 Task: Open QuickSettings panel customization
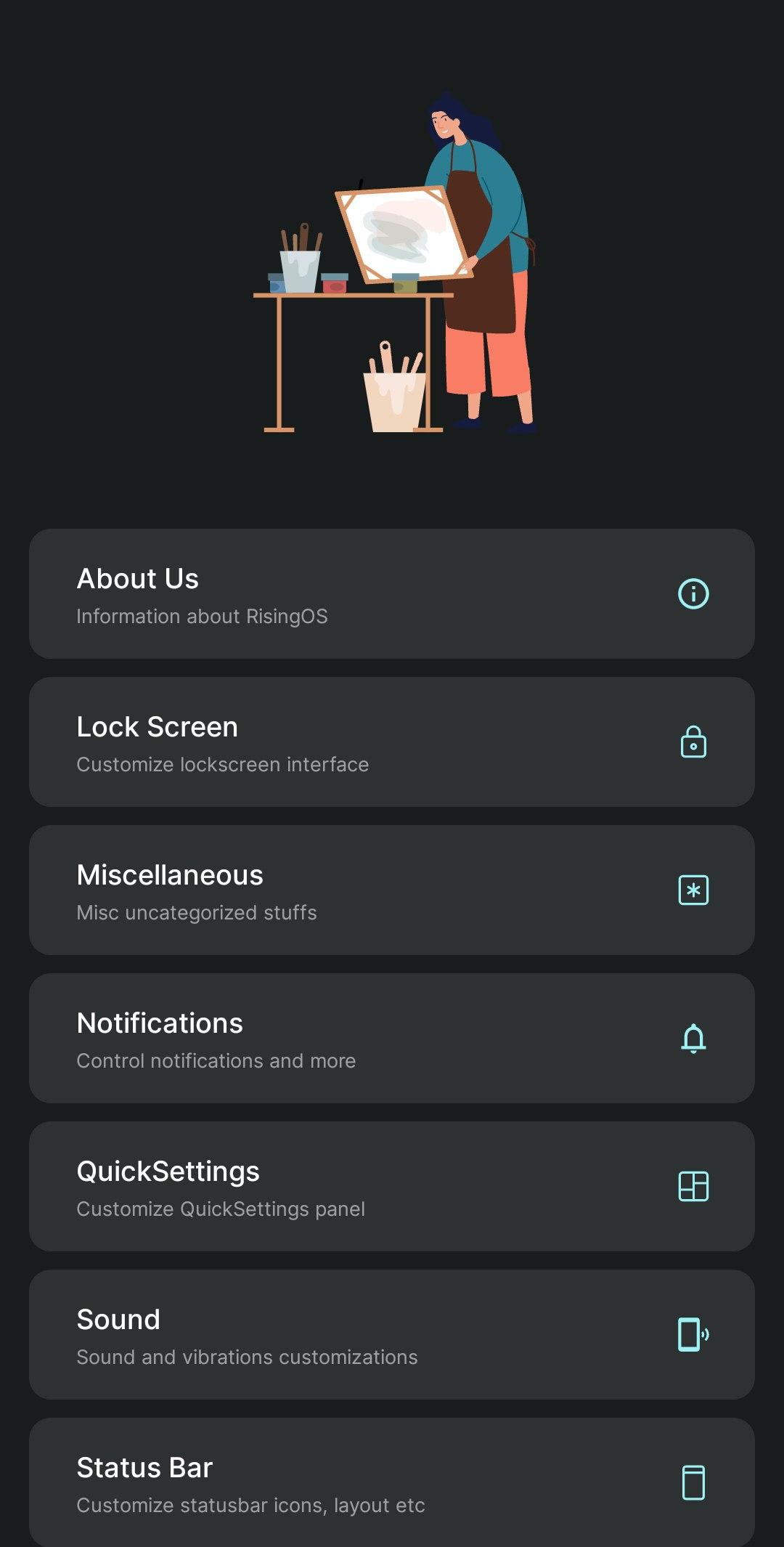tap(392, 1187)
